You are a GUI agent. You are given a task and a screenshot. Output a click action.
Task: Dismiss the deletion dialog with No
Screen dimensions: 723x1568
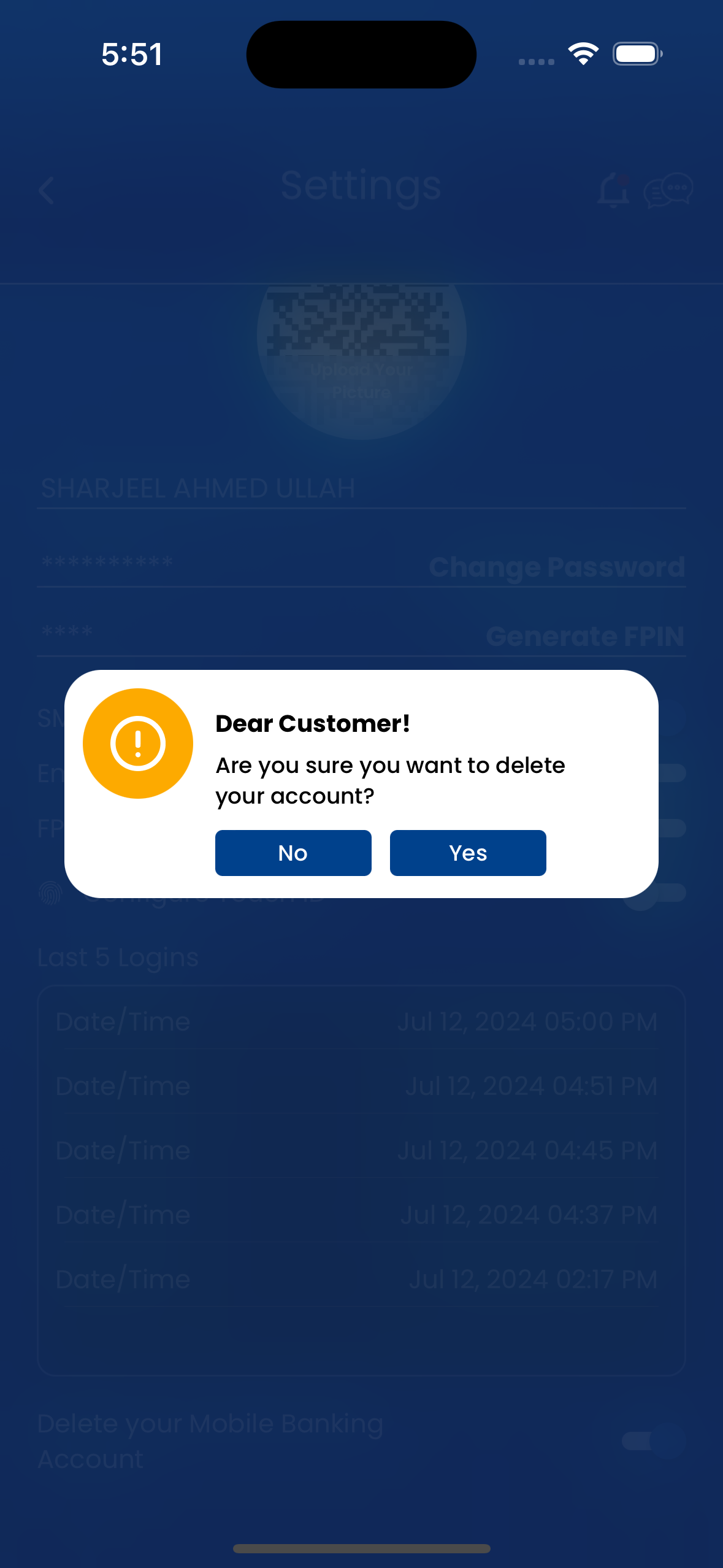(x=293, y=853)
